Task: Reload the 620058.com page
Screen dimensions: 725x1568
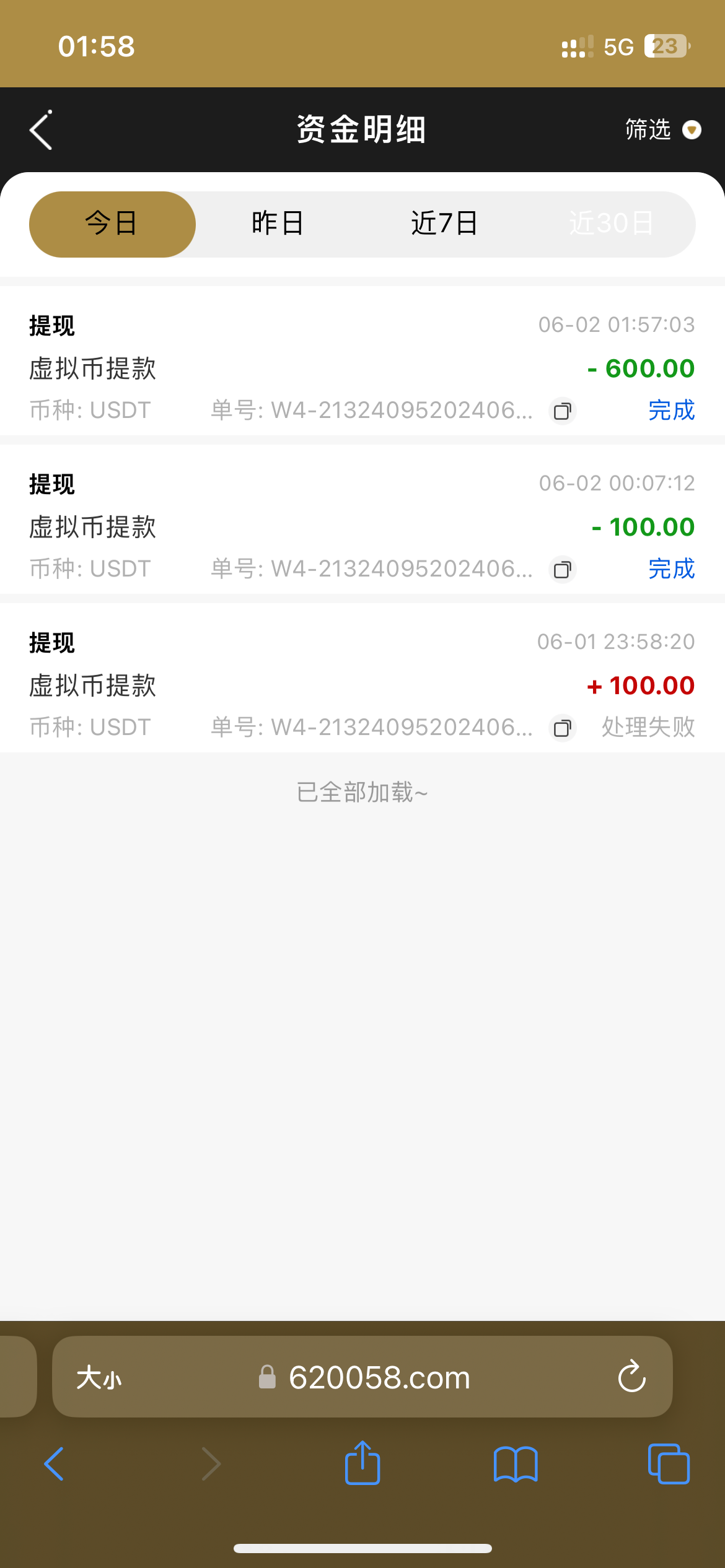Action: [631, 1377]
